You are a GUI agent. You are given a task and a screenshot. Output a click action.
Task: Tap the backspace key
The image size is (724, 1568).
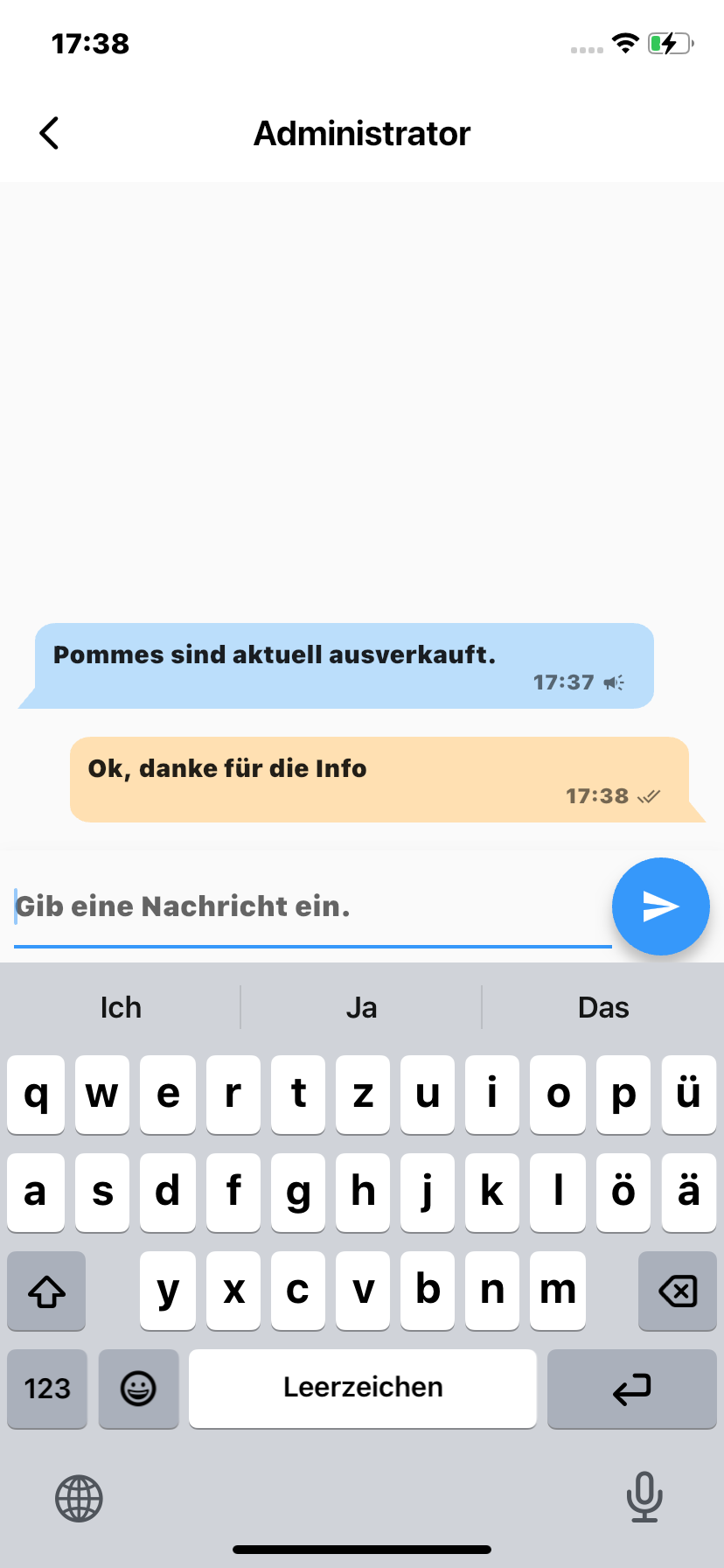click(x=677, y=1291)
